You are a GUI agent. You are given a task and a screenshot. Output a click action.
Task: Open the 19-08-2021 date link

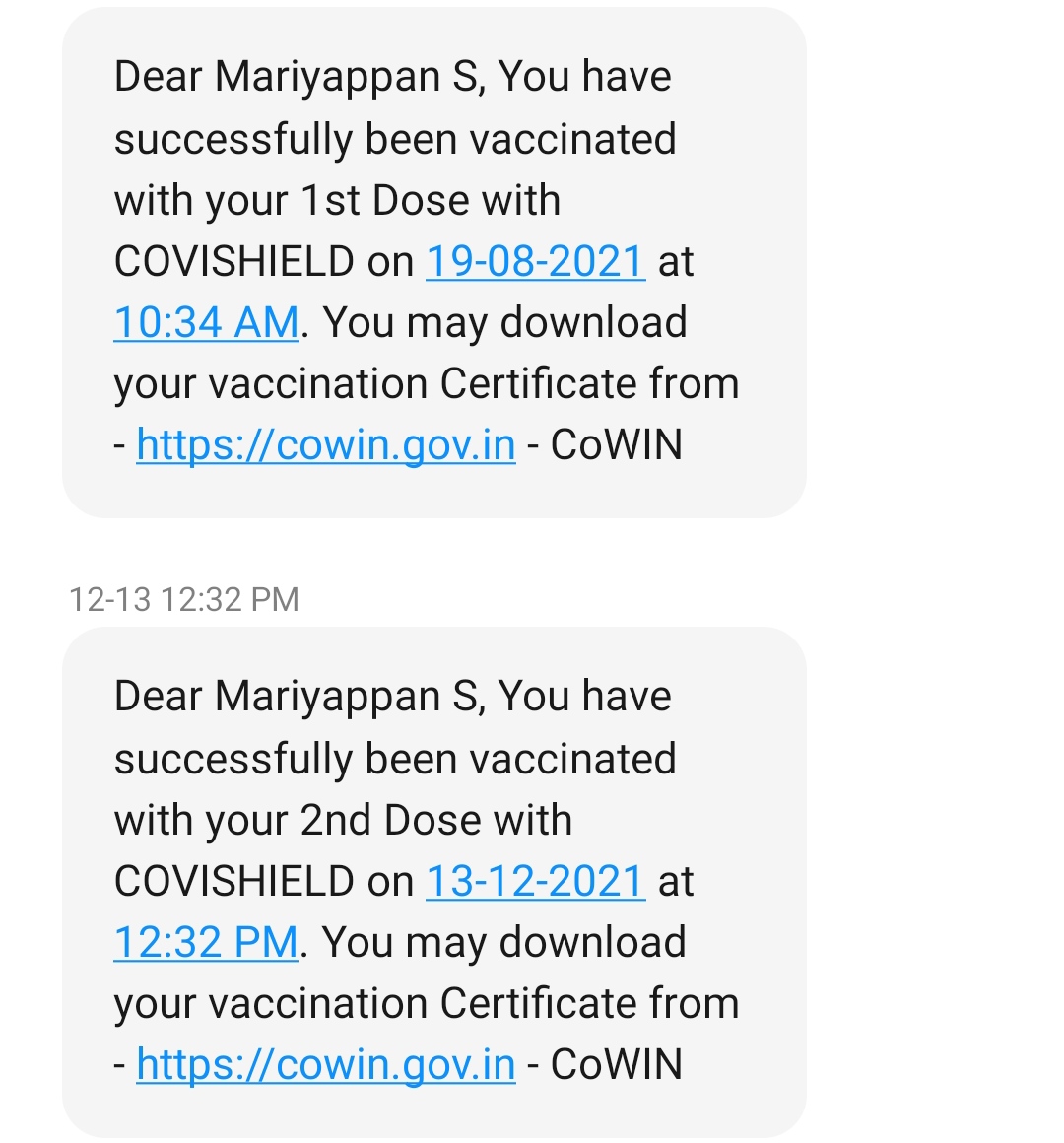[535, 262]
